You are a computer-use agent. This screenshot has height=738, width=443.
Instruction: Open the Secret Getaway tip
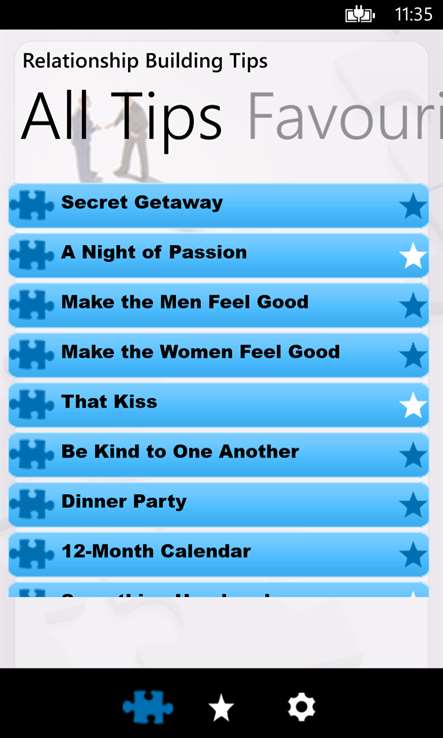218,206
